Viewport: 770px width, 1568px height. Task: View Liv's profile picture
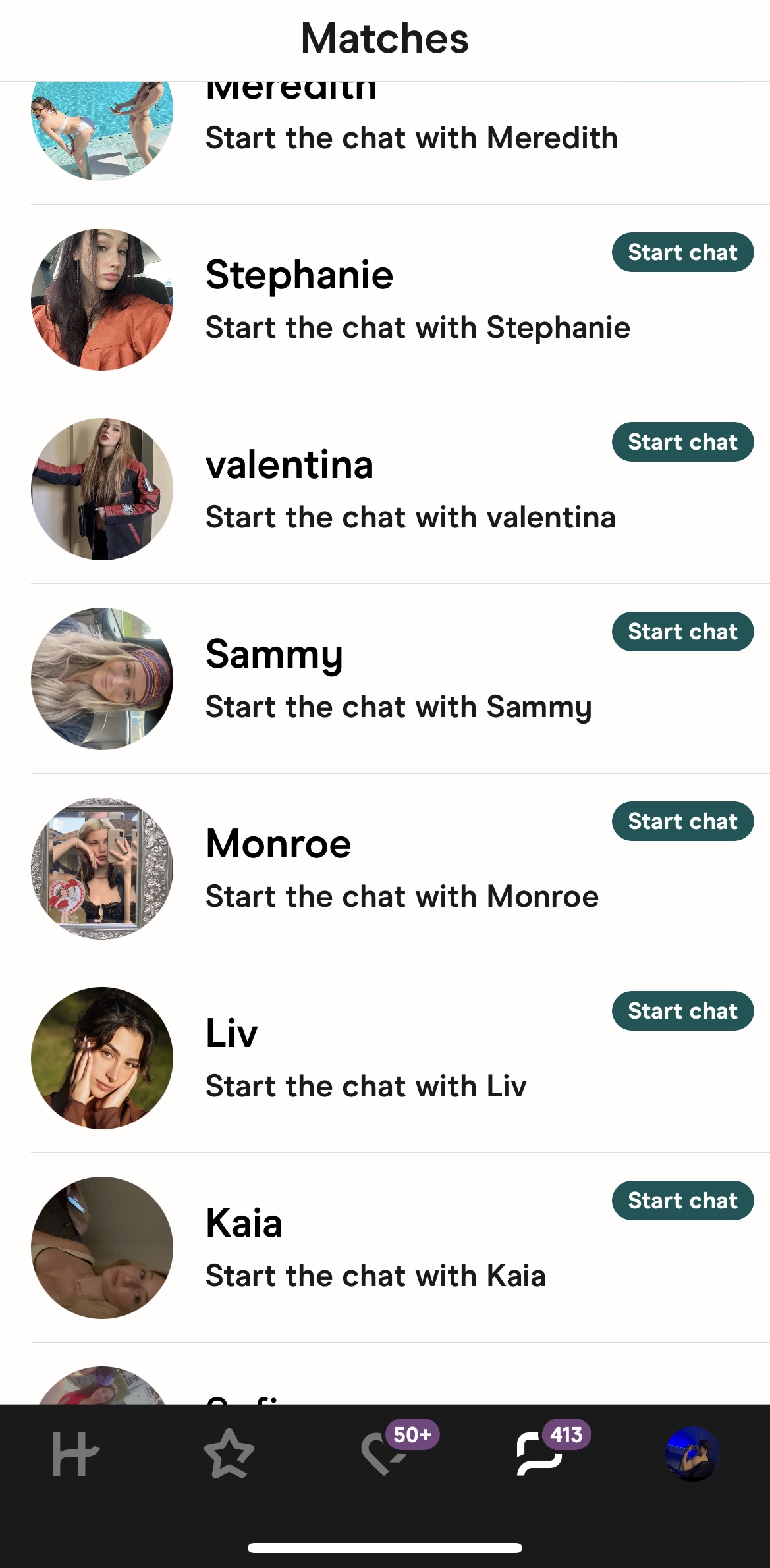coord(102,1058)
